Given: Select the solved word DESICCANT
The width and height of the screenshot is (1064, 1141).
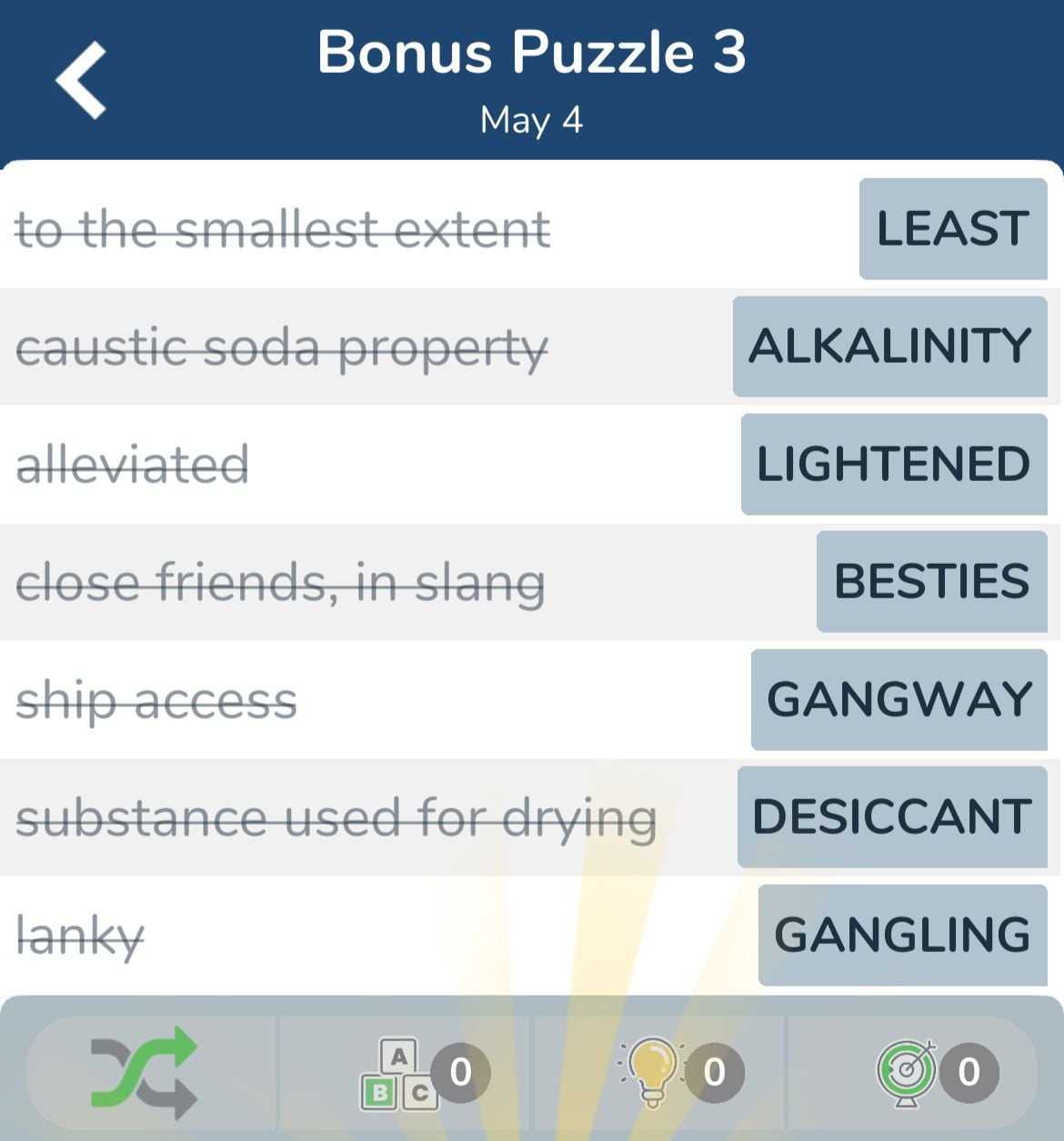Looking at the screenshot, I should 891,816.
